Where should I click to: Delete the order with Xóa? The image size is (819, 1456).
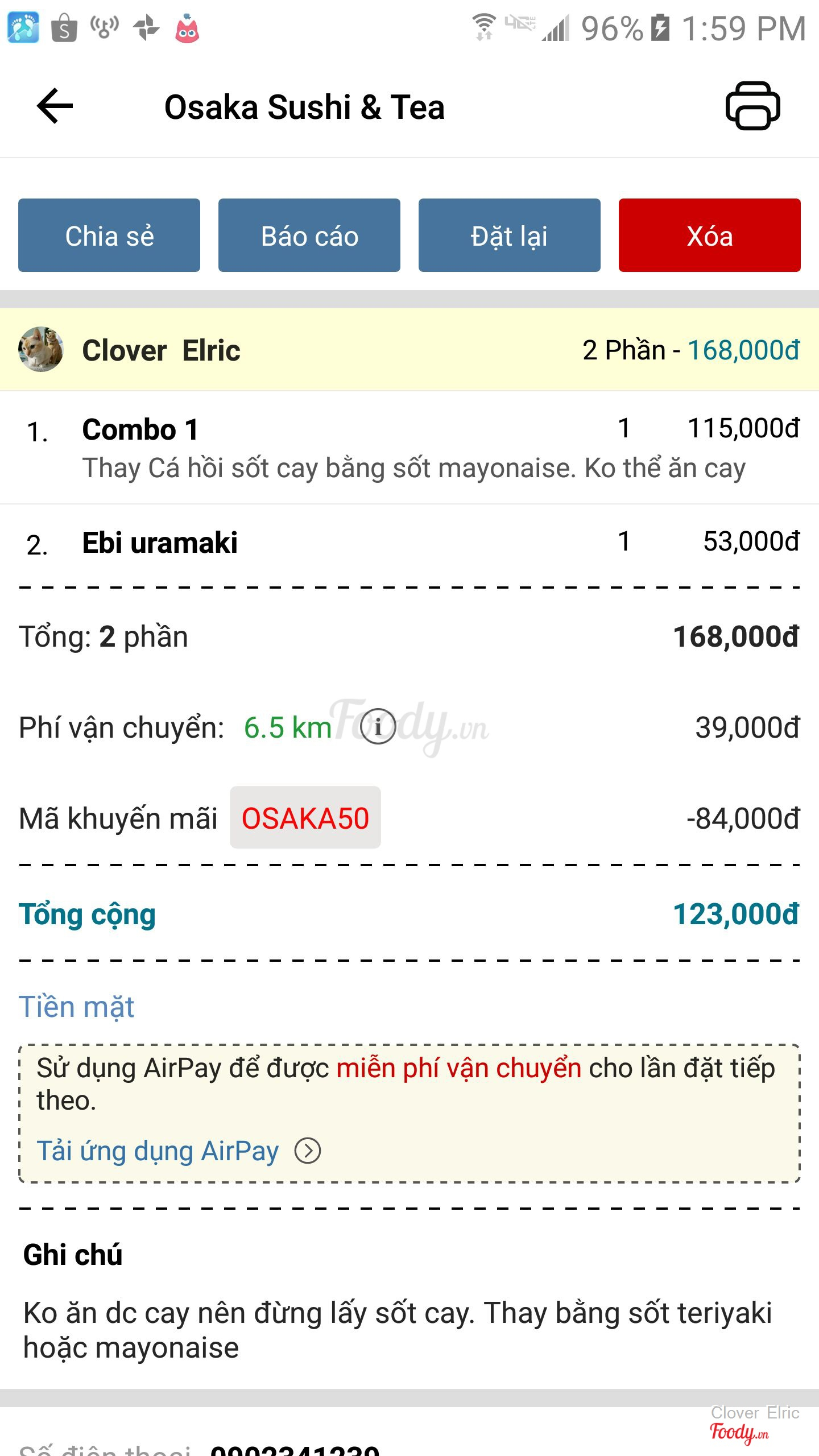709,235
